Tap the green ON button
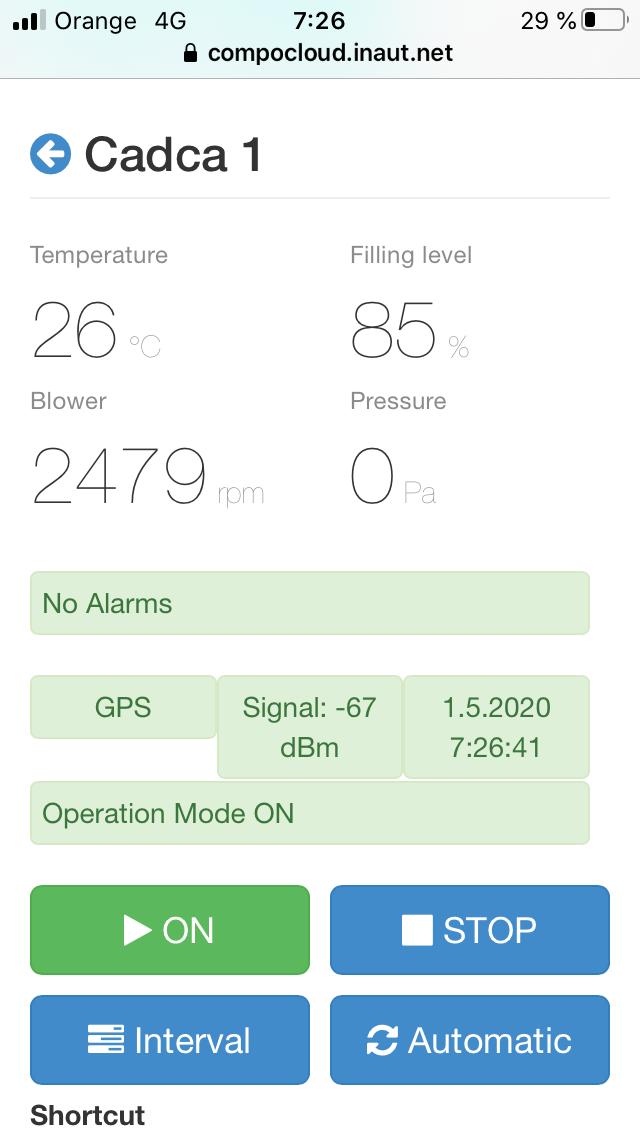Screen dimensions: 640x1136 pyautogui.click(x=170, y=930)
